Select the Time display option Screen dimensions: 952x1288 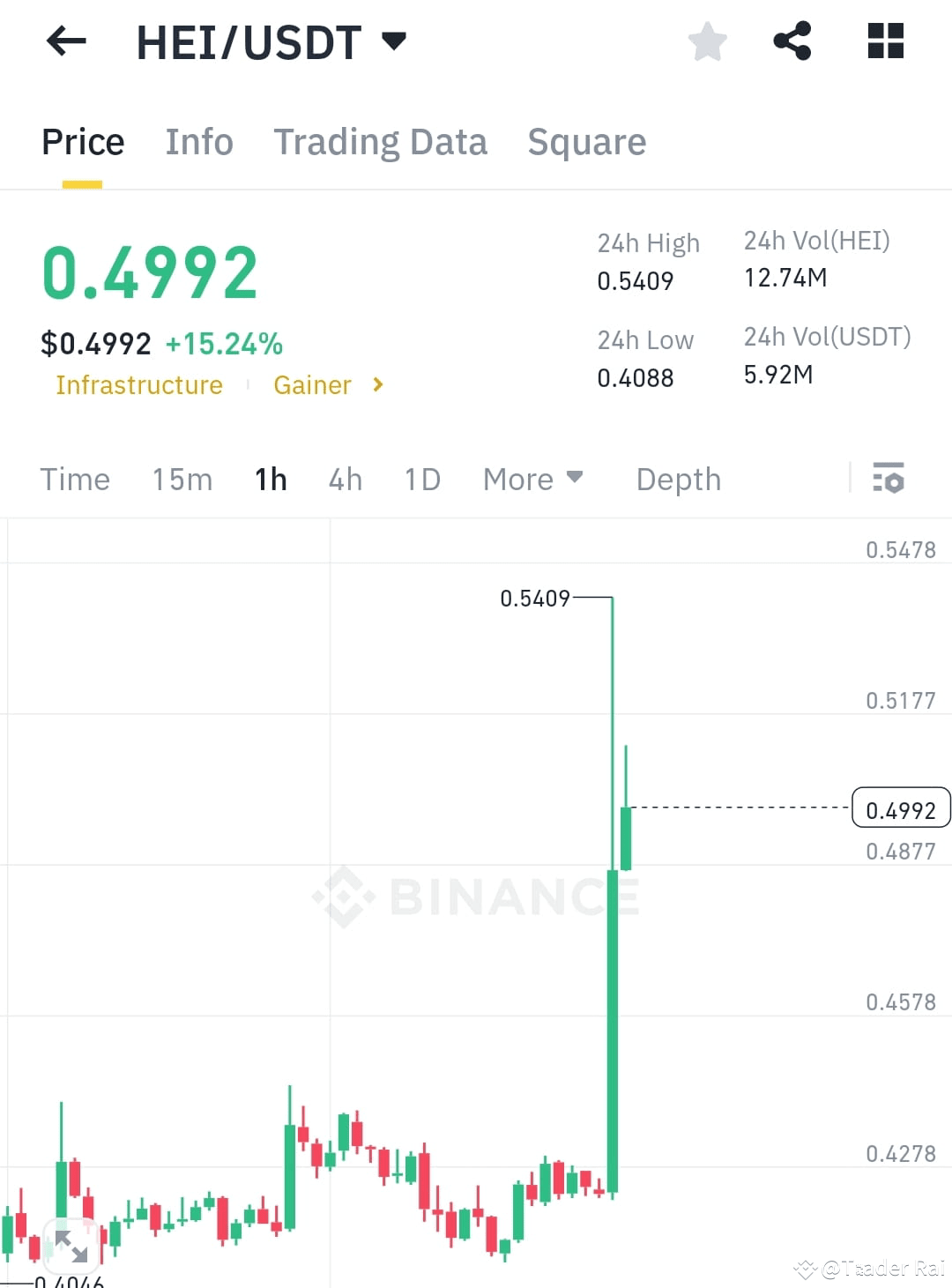(74, 479)
